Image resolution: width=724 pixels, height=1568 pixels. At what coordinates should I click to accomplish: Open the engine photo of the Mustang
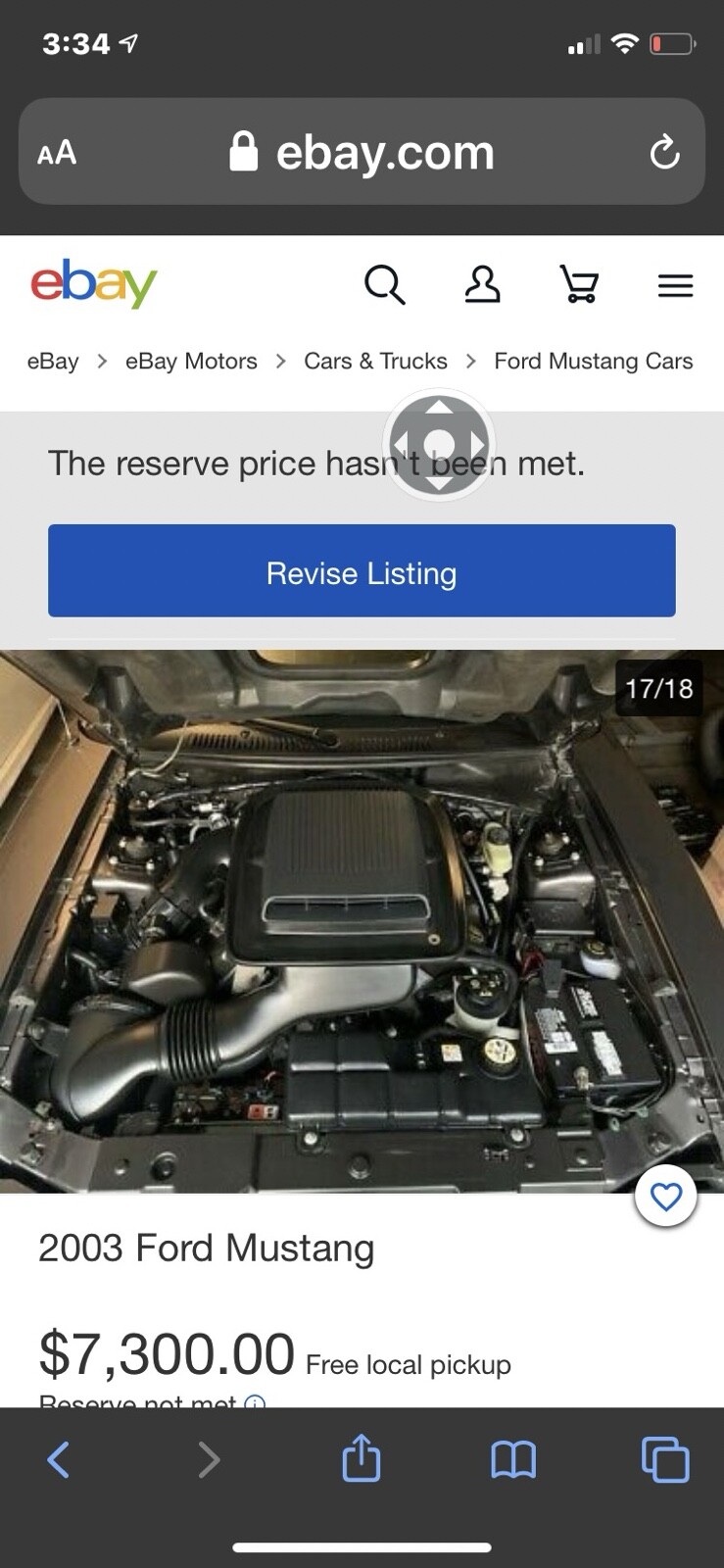pos(362,921)
